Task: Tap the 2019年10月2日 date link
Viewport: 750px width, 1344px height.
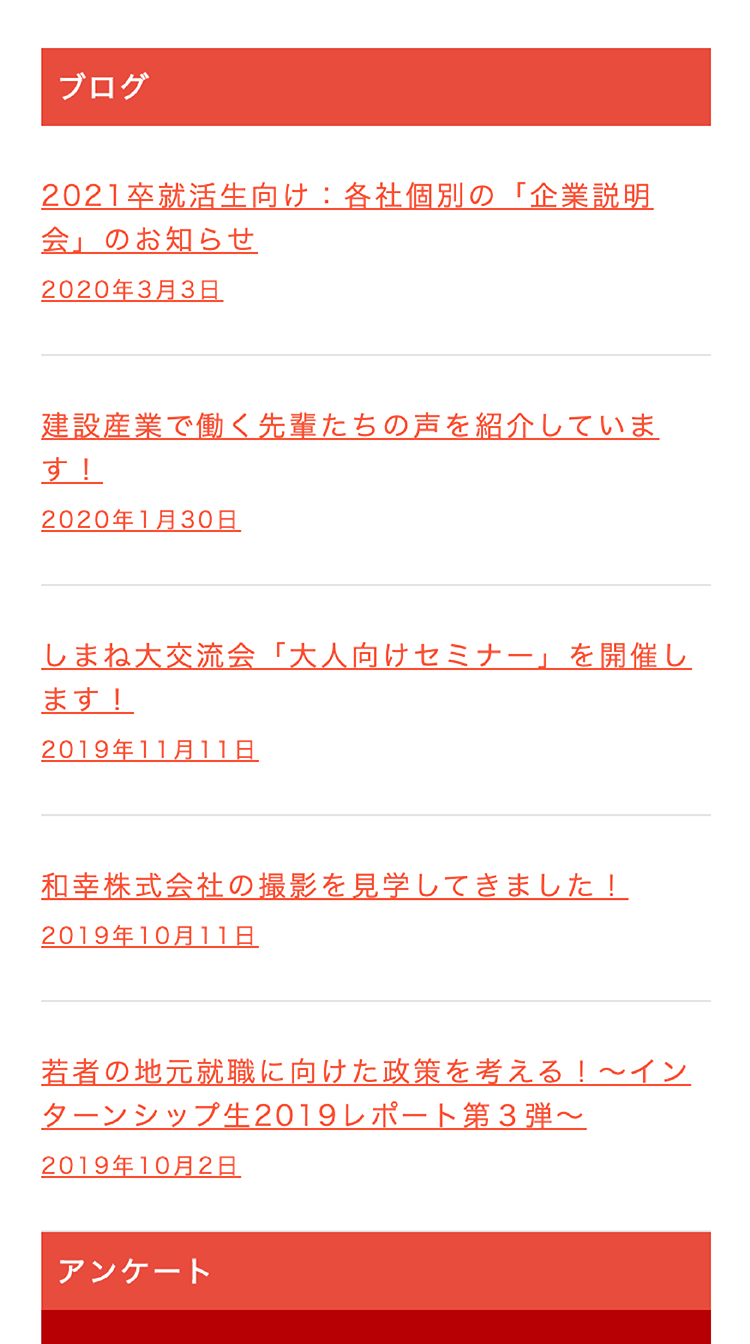Action: (141, 1166)
